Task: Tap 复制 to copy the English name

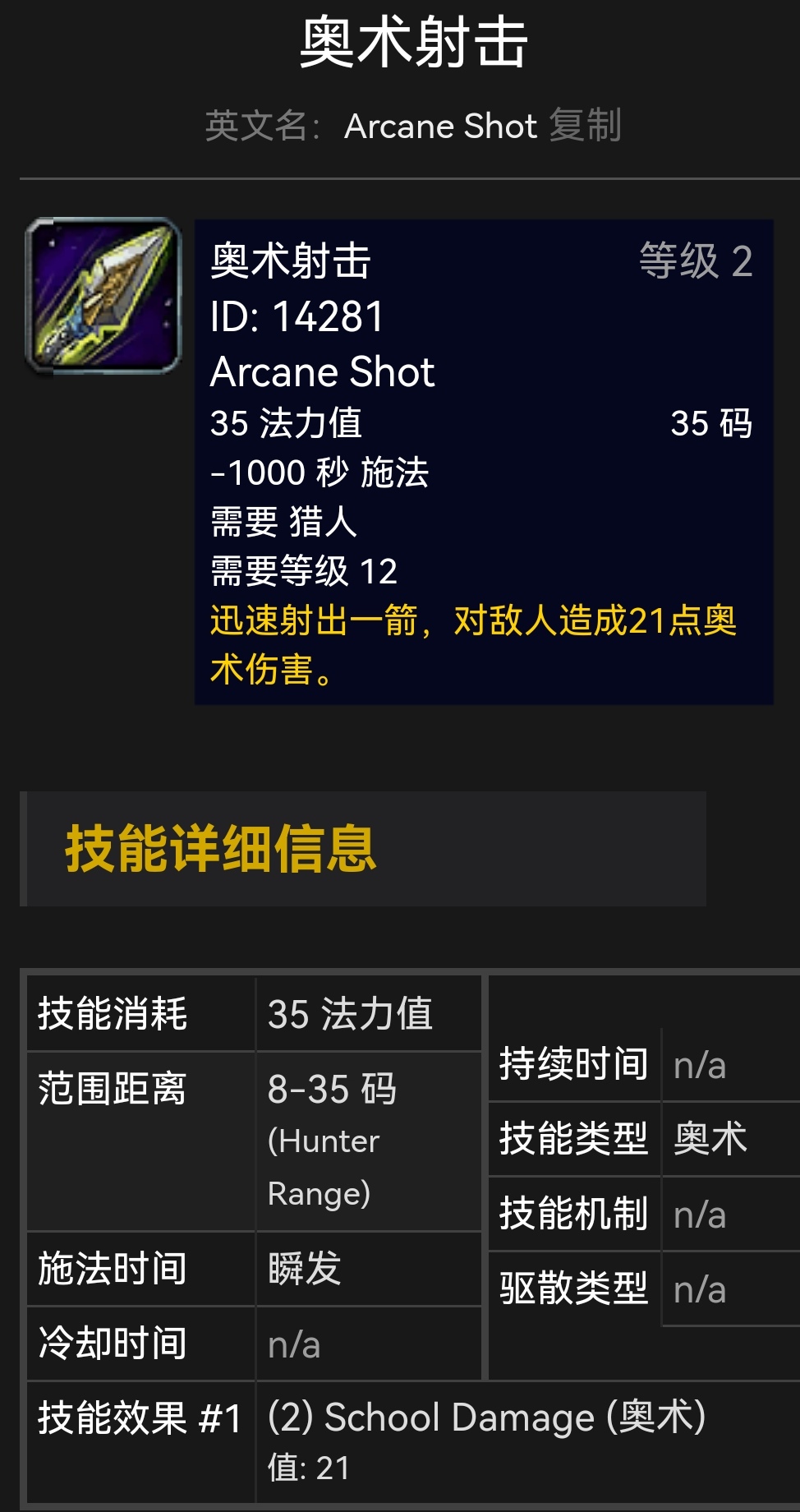Action: [585, 126]
